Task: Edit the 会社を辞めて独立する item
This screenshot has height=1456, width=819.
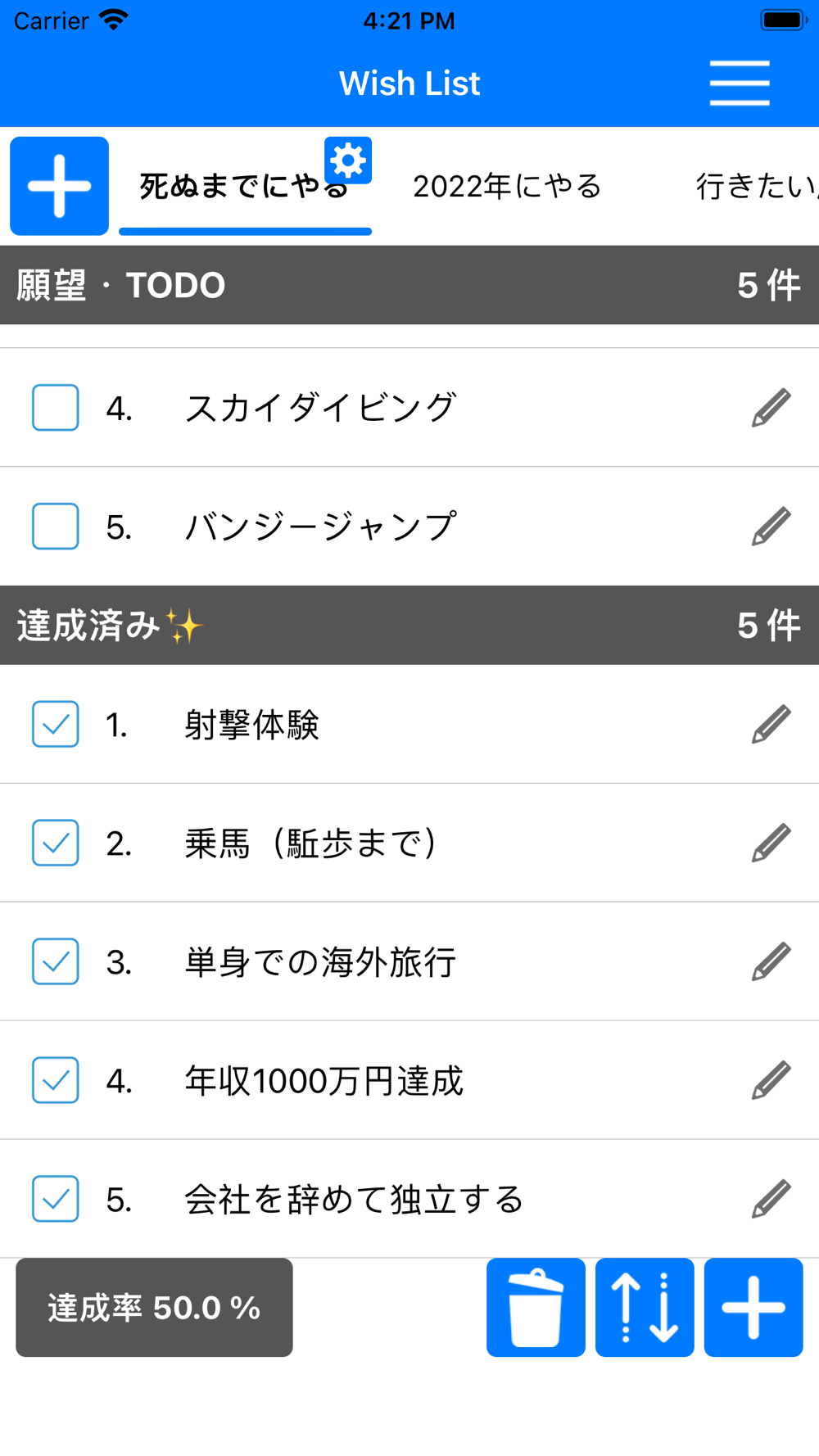Action: pos(771,1199)
